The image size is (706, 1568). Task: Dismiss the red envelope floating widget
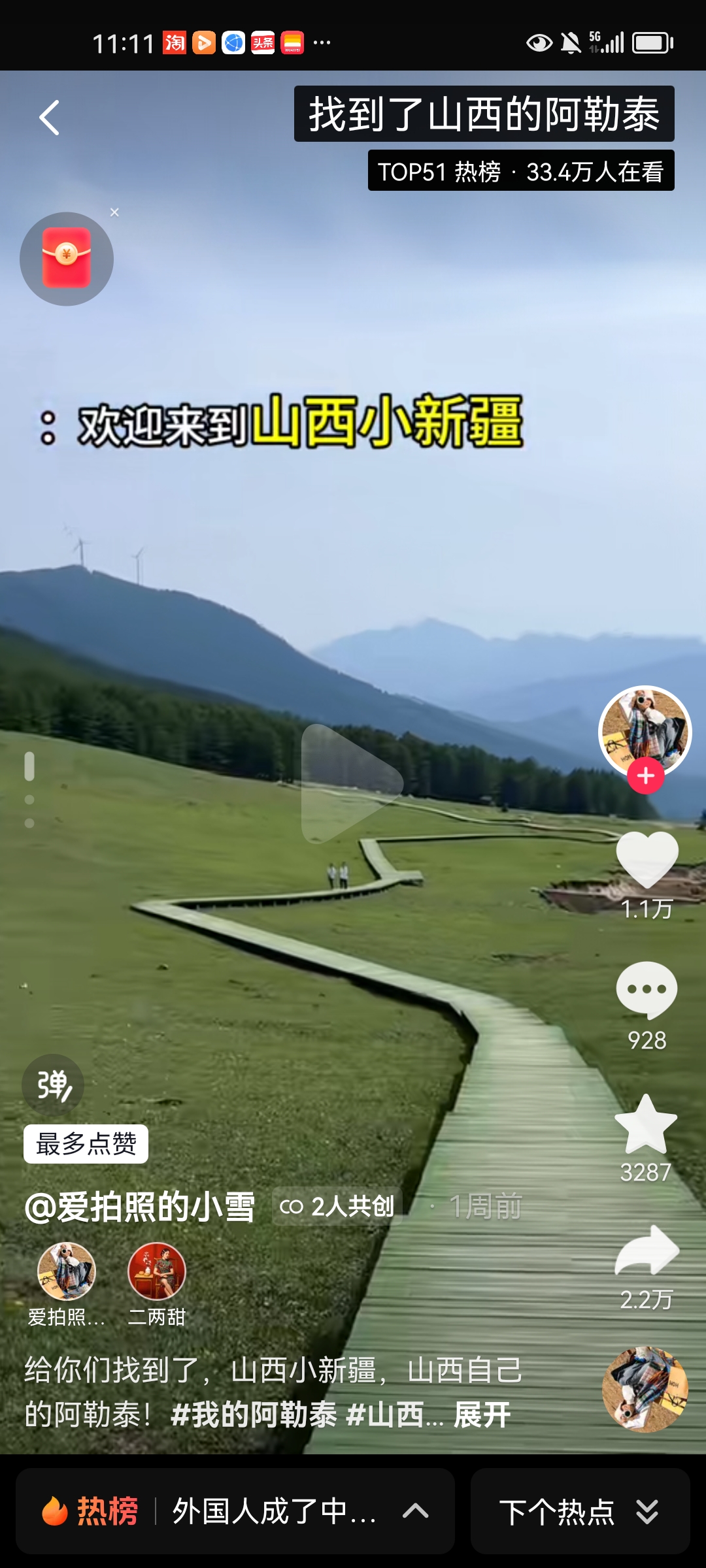(x=114, y=212)
